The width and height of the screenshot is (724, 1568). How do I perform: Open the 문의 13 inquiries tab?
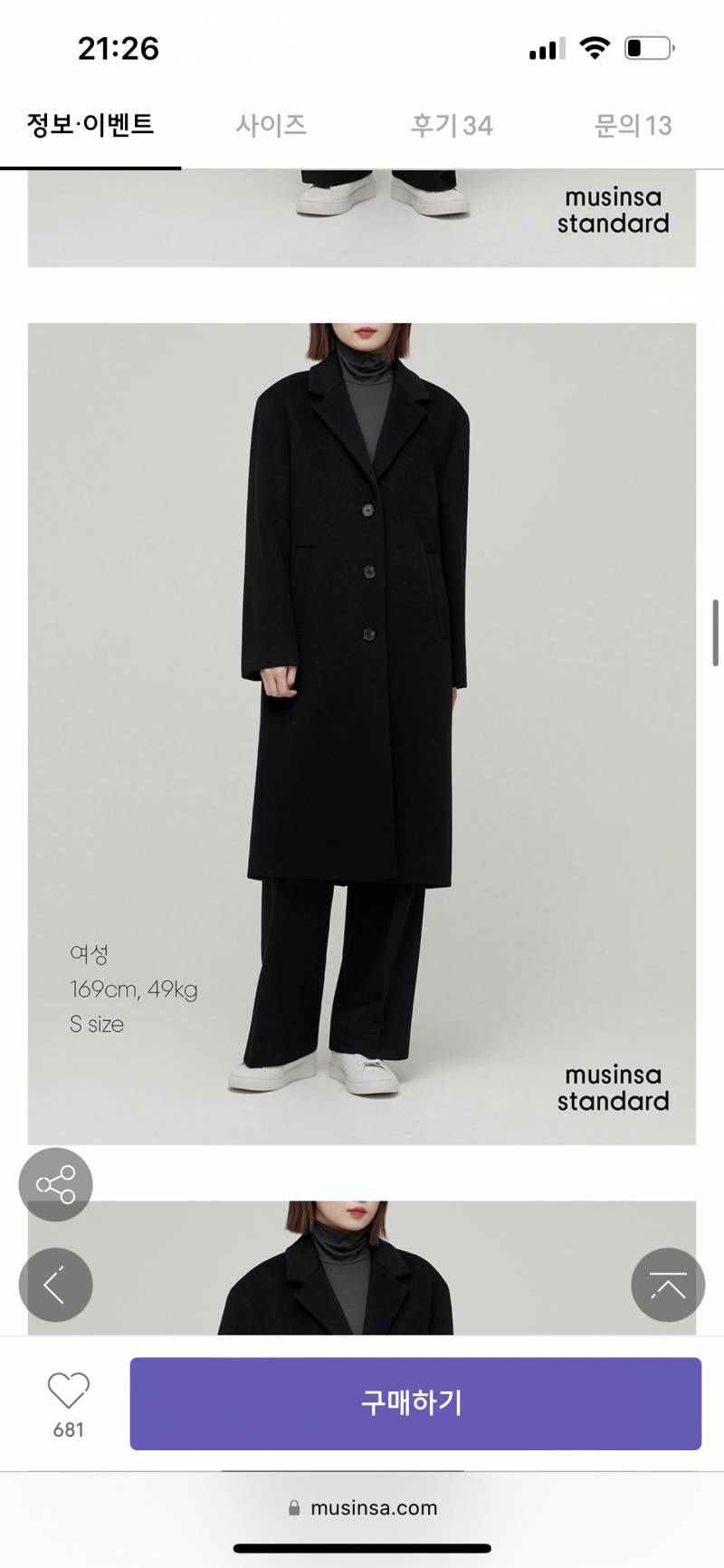click(x=633, y=125)
